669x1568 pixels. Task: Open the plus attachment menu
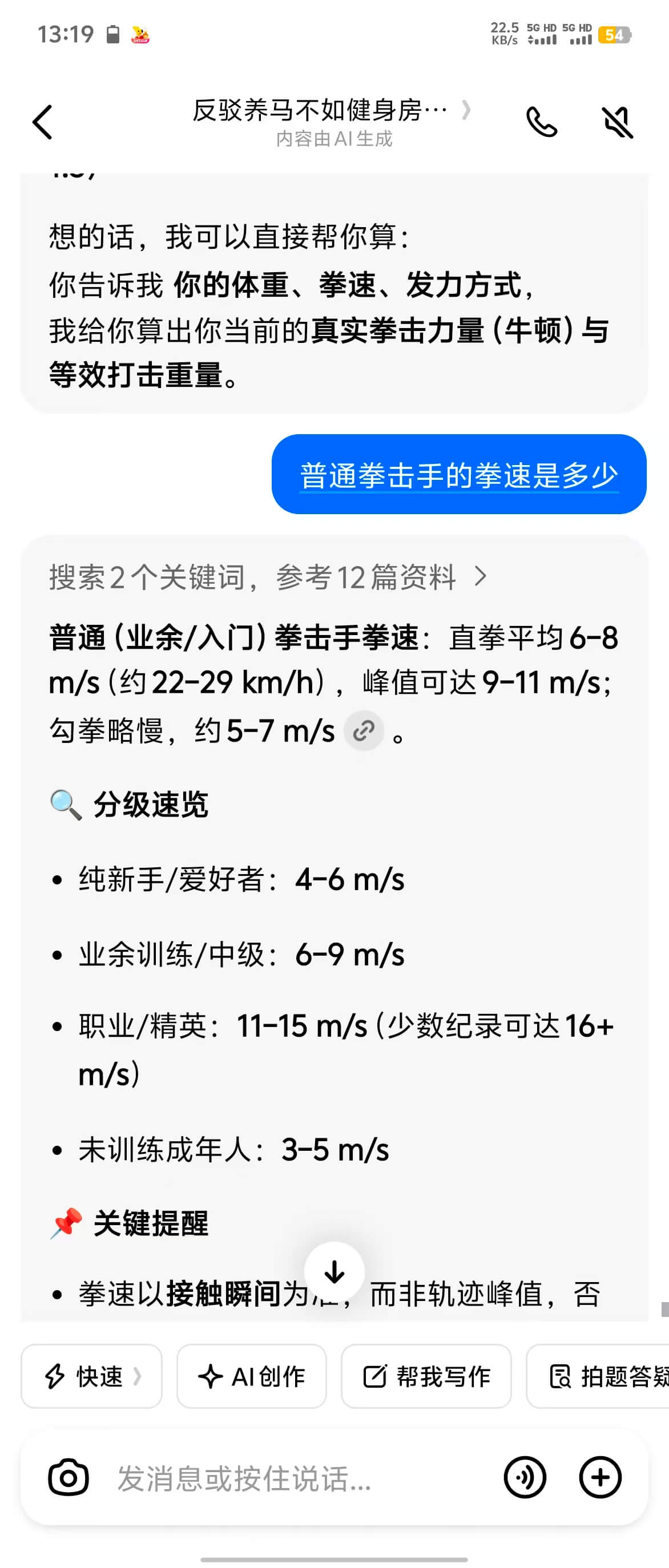(x=600, y=1477)
